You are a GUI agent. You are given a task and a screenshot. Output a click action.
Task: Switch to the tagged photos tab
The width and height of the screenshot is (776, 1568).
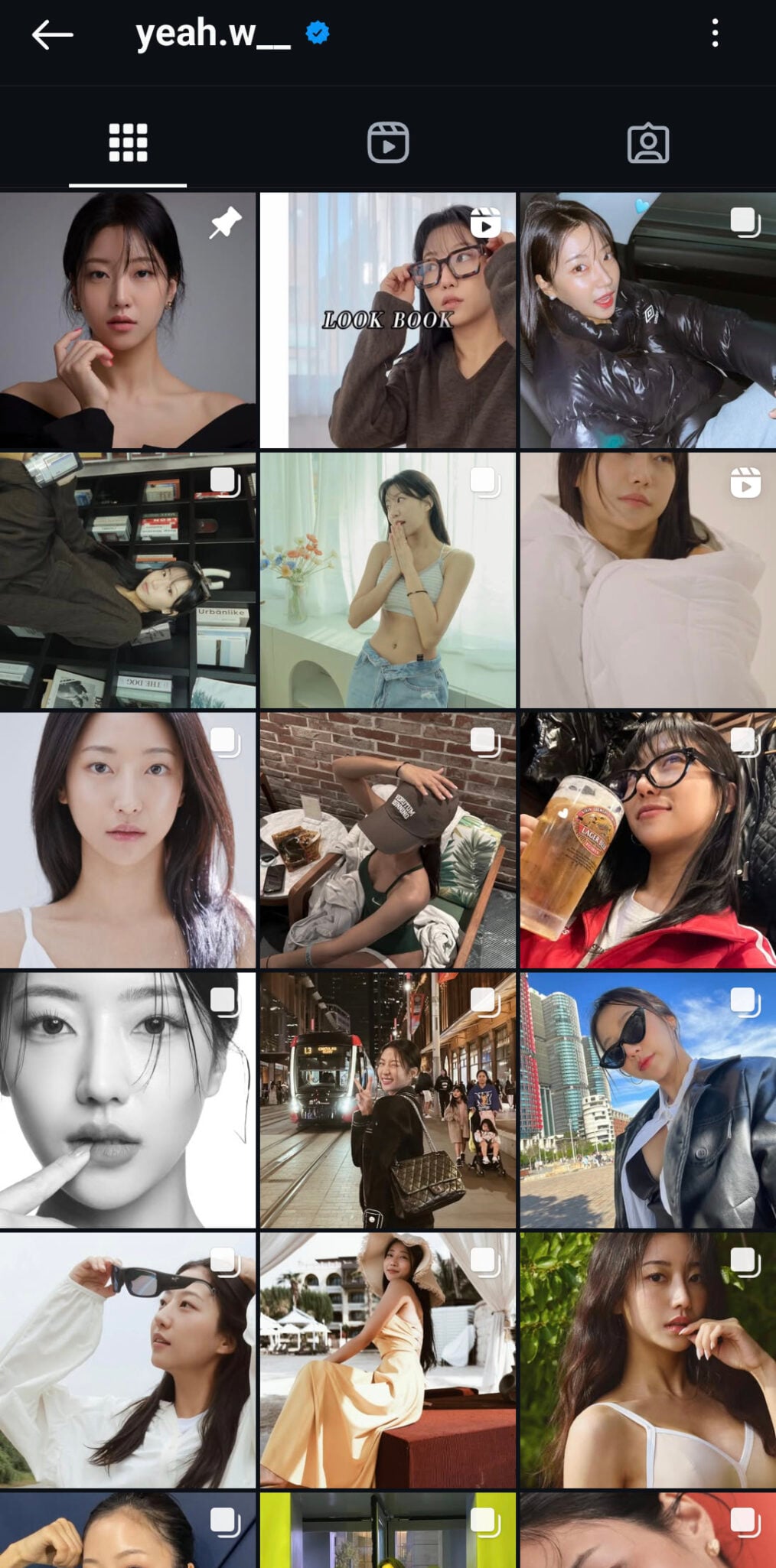click(x=647, y=143)
